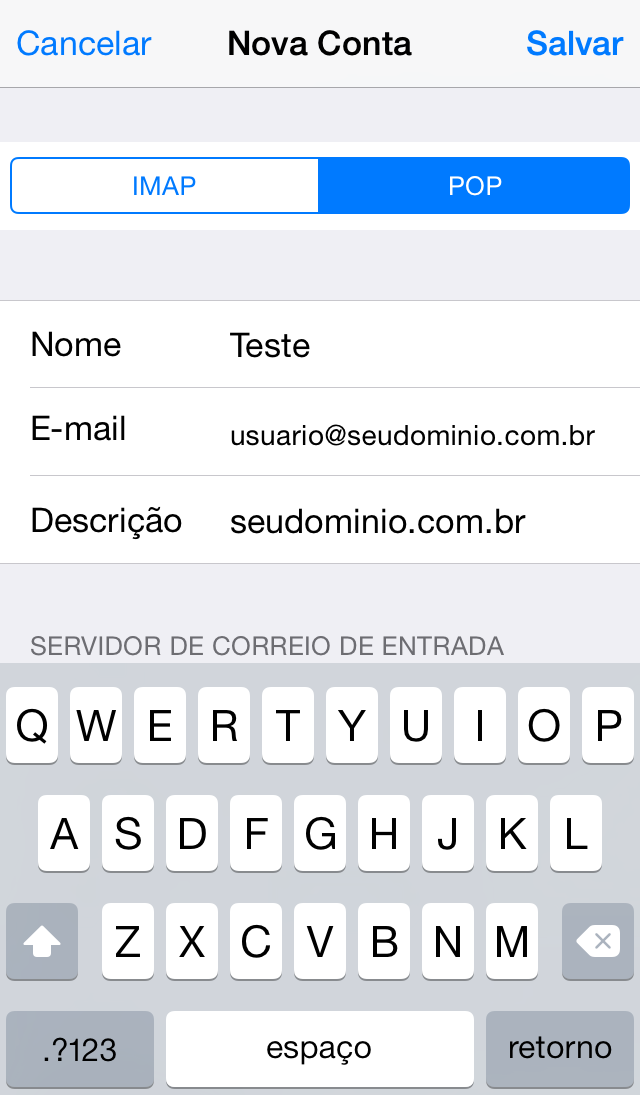Viewport: 640px width, 1095px height.
Task: Edit the Nome field
Action: (430, 345)
